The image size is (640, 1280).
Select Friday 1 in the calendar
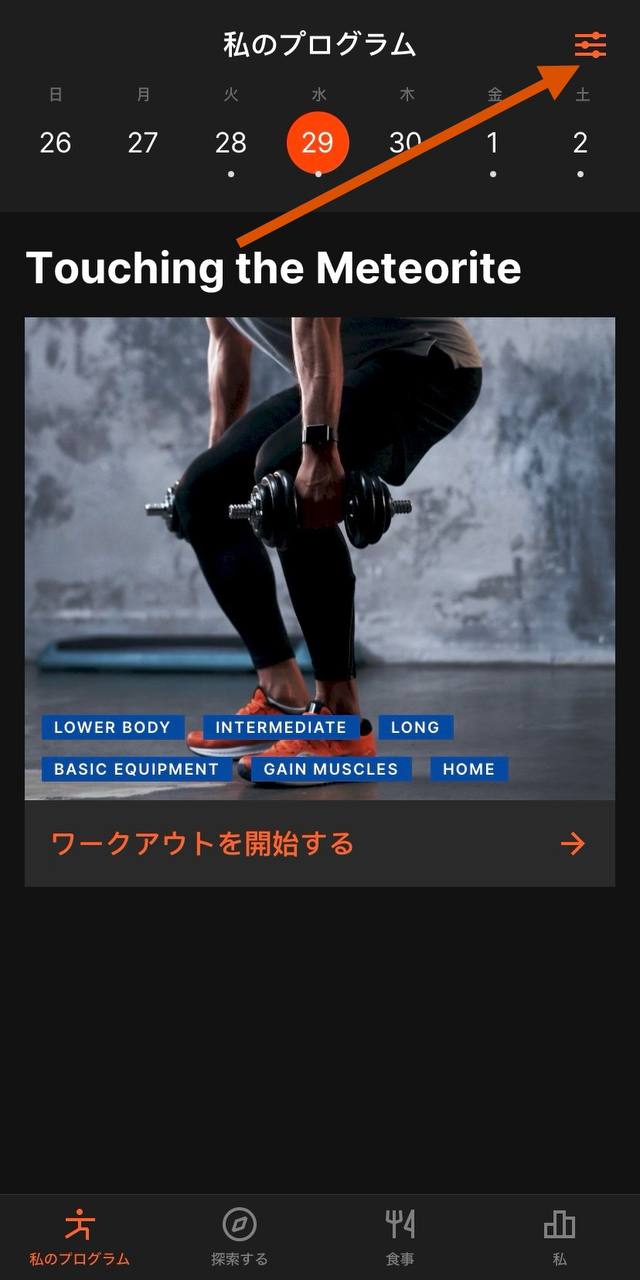click(493, 143)
